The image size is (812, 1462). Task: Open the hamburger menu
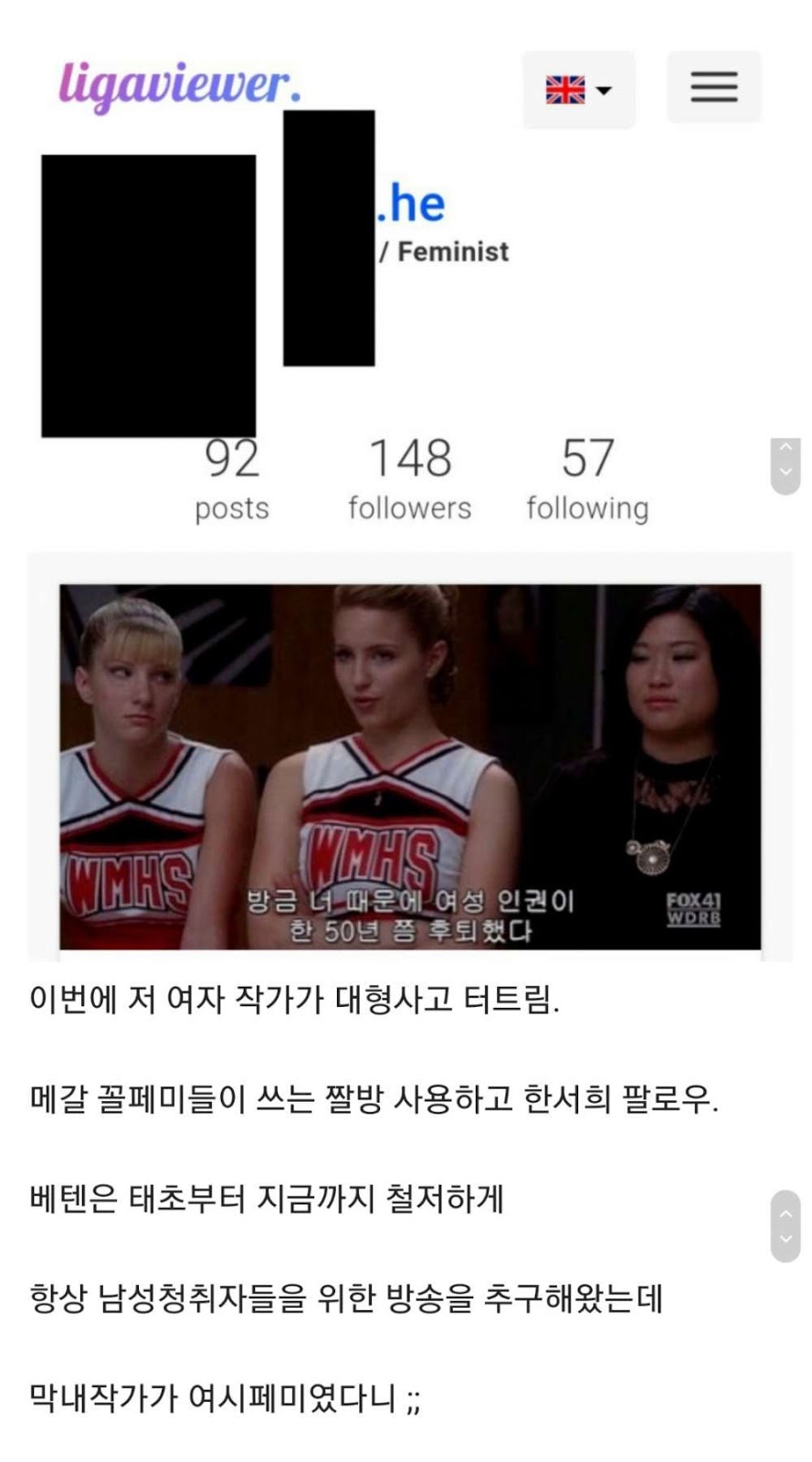pyautogui.click(x=713, y=88)
